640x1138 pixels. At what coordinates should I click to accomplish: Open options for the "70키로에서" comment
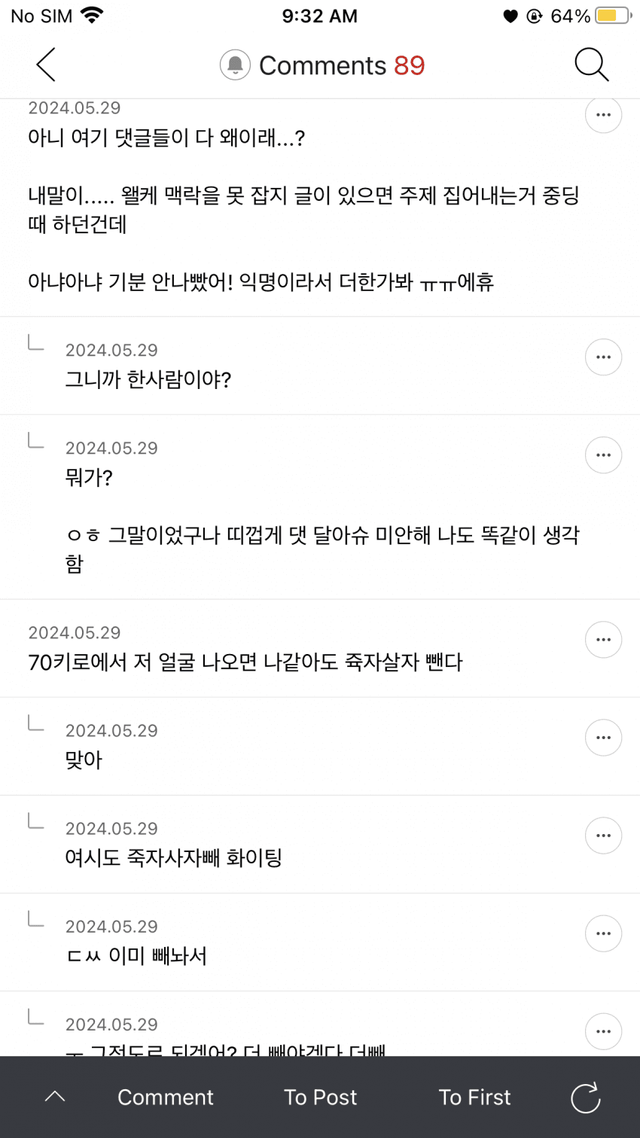(602, 639)
